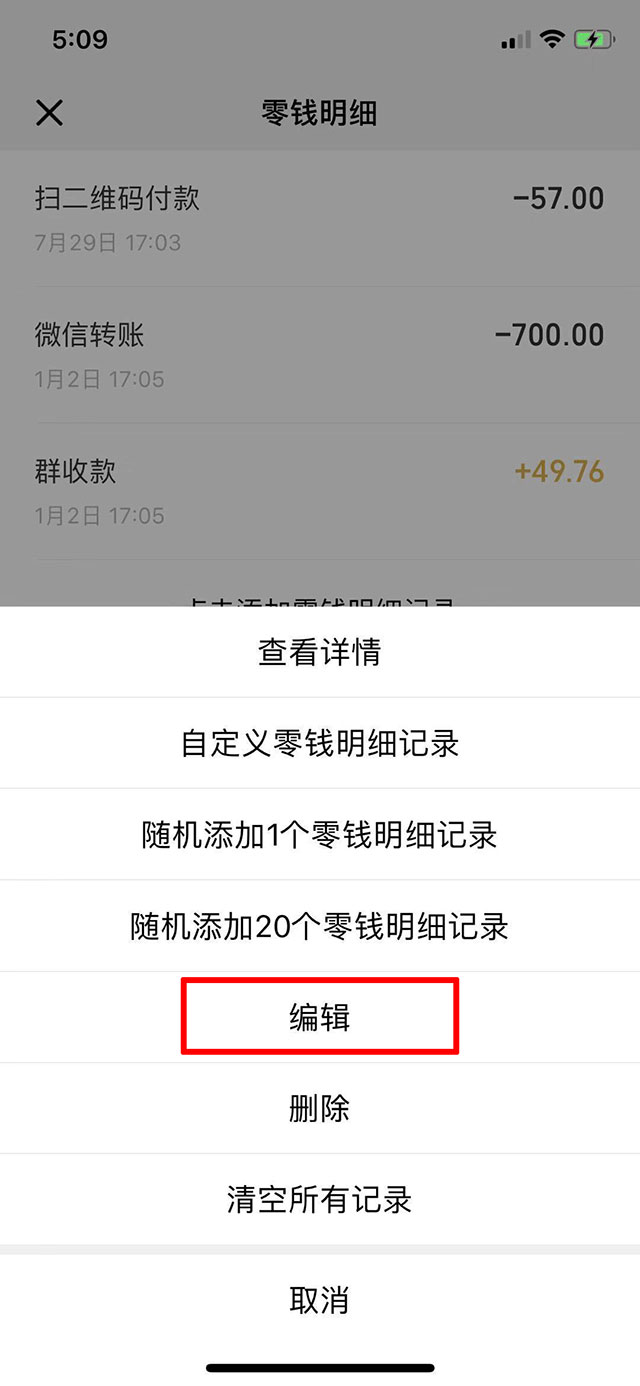Screen dimensions: 640x1386
Task: Choose 删除 to delete the record
Action: pyautogui.click(x=319, y=1108)
